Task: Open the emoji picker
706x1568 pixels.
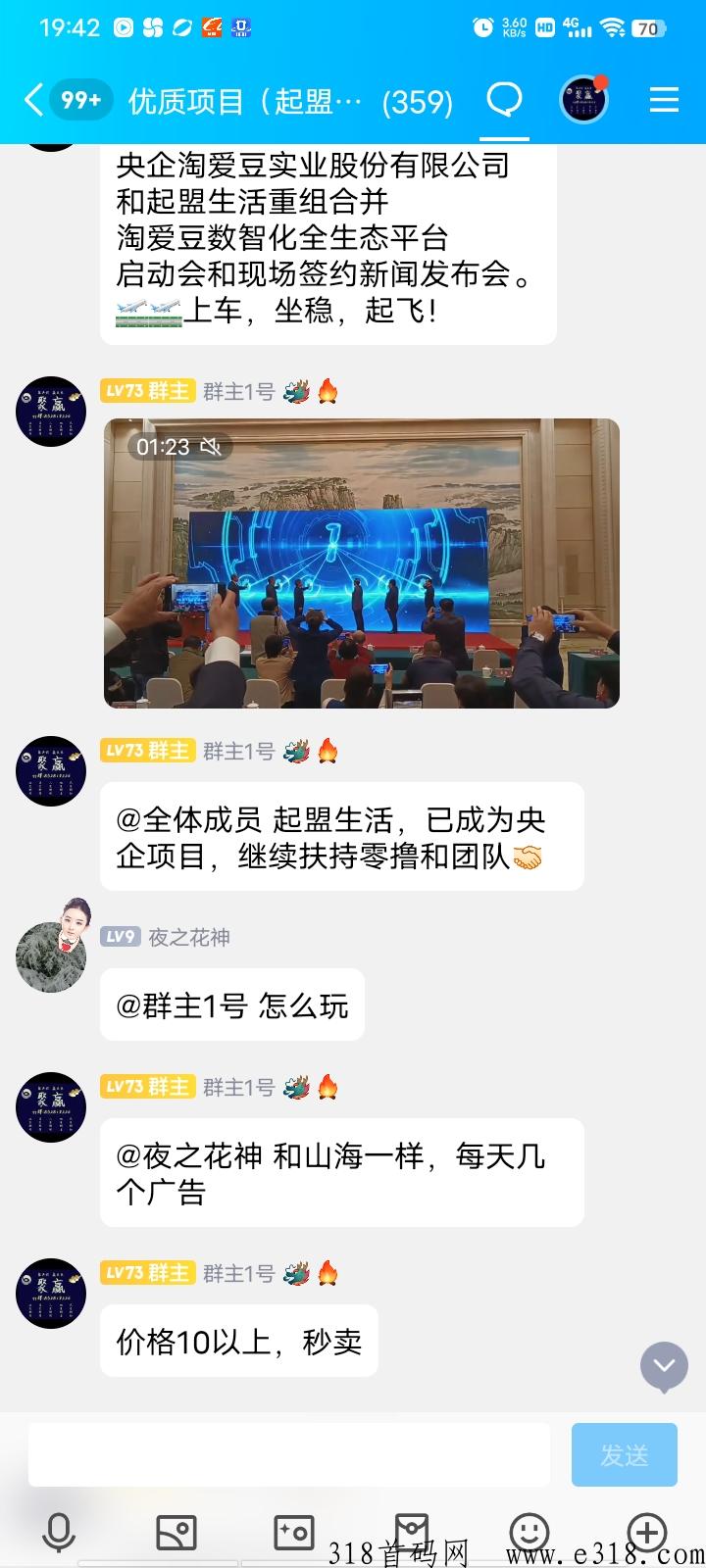Action: point(529,1531)
